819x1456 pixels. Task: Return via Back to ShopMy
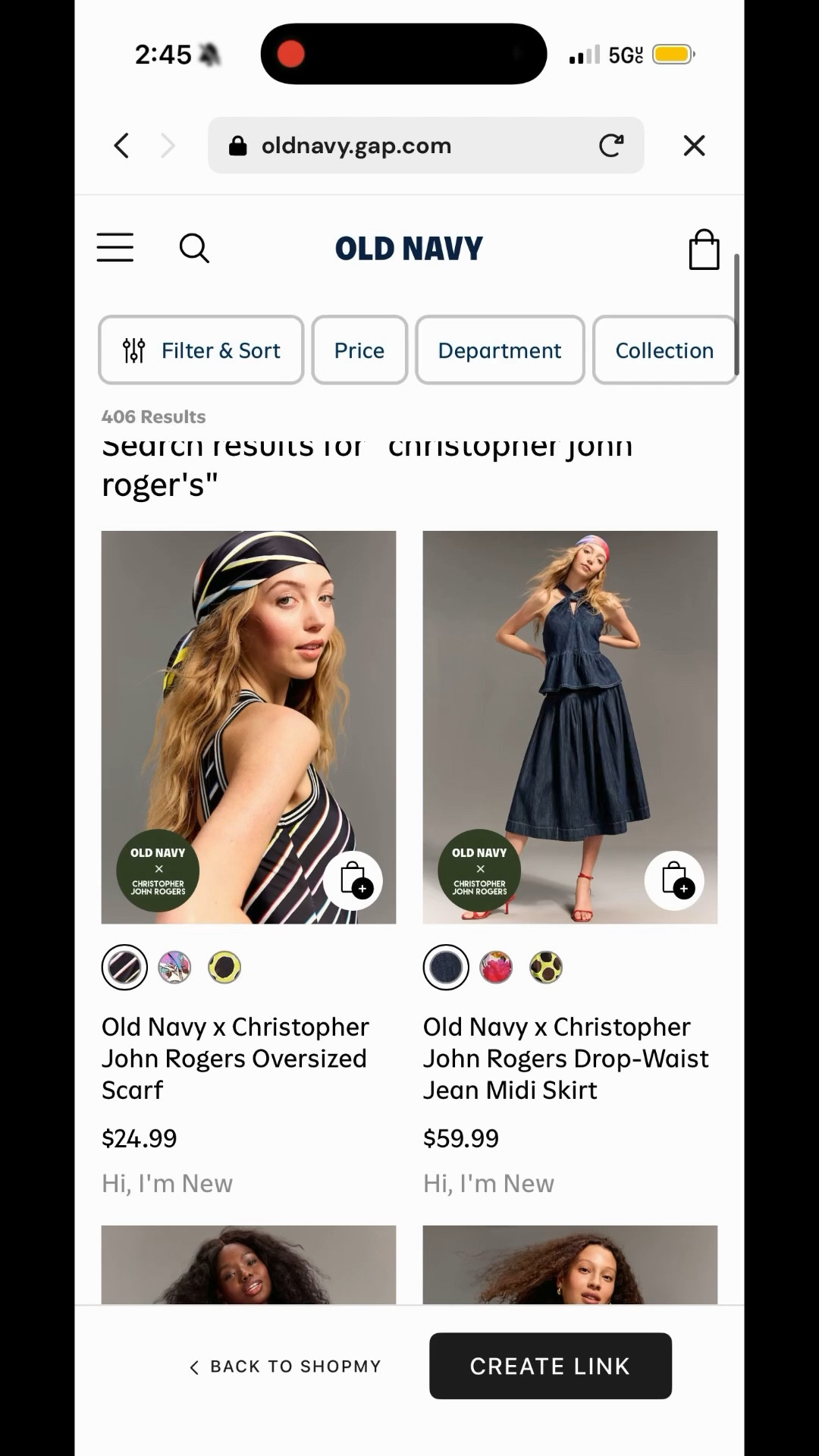[x=285, y=1367]
